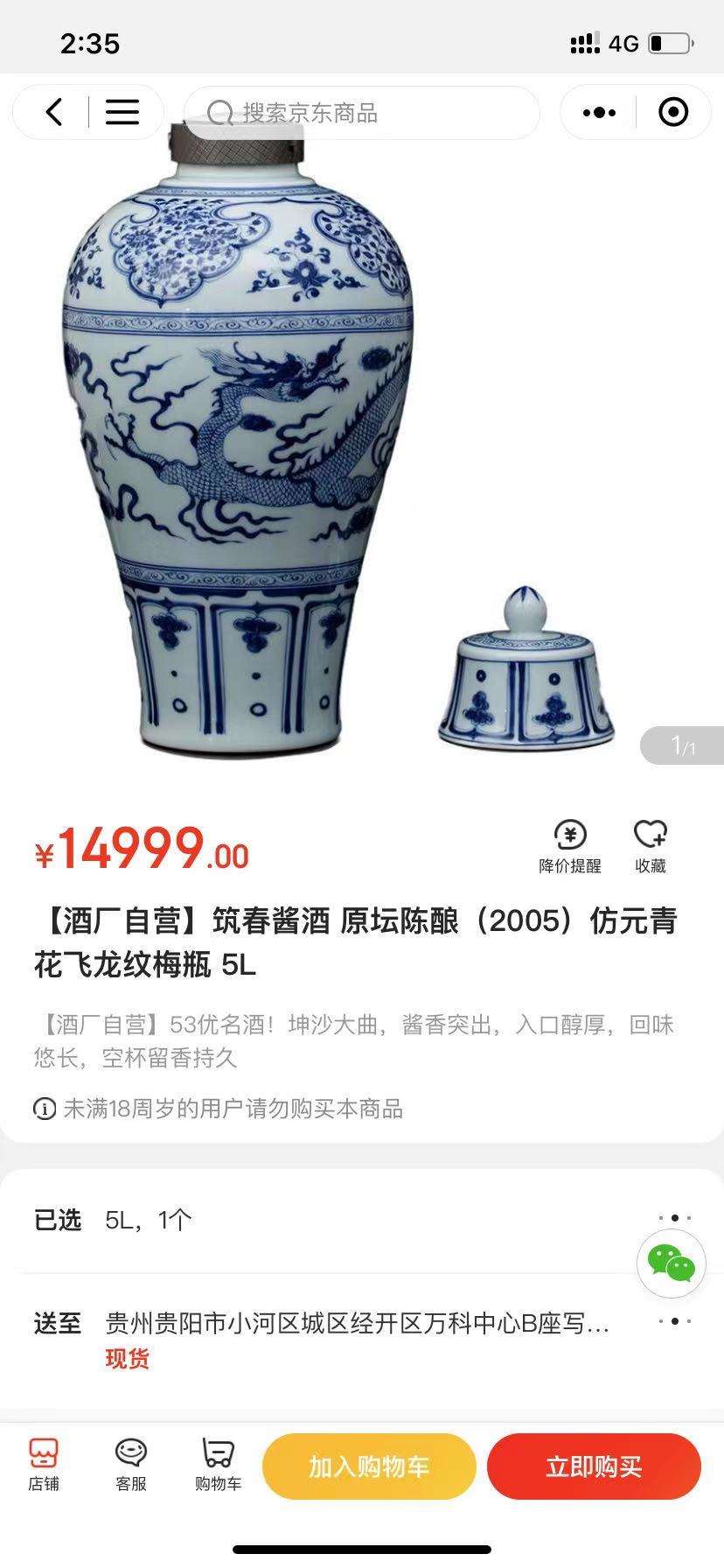Add product to favorites
This screenshot has height=1568, width=724.
(651, 847)
